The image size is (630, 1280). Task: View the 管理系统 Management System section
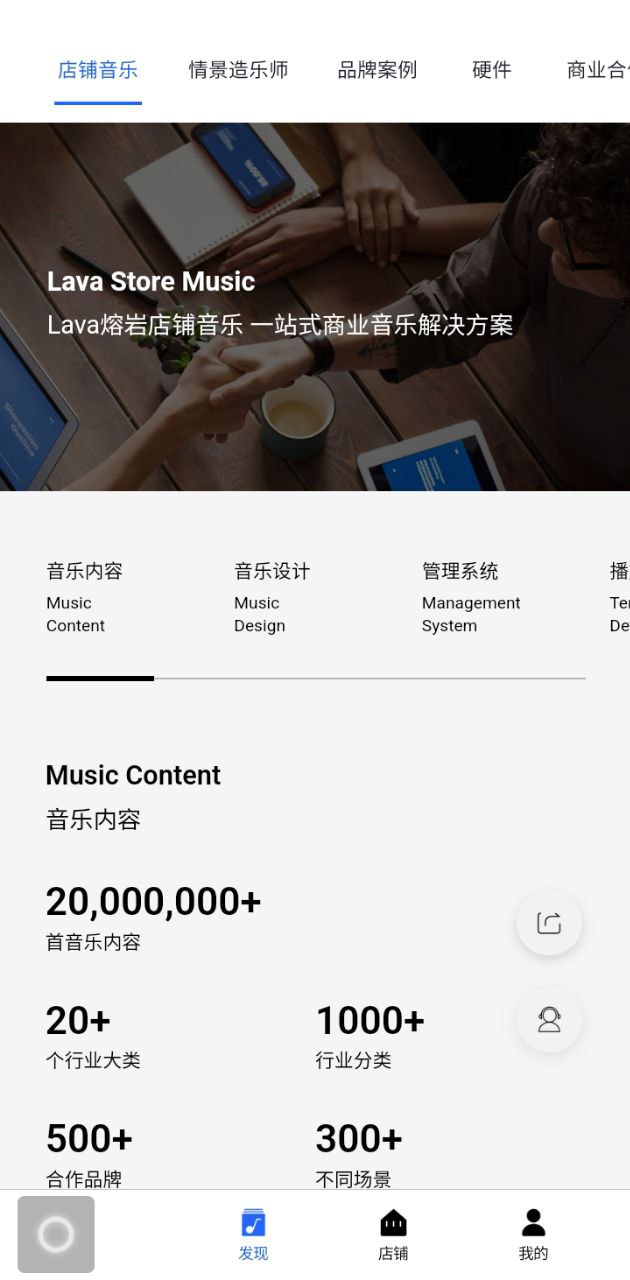click(470, 597)
